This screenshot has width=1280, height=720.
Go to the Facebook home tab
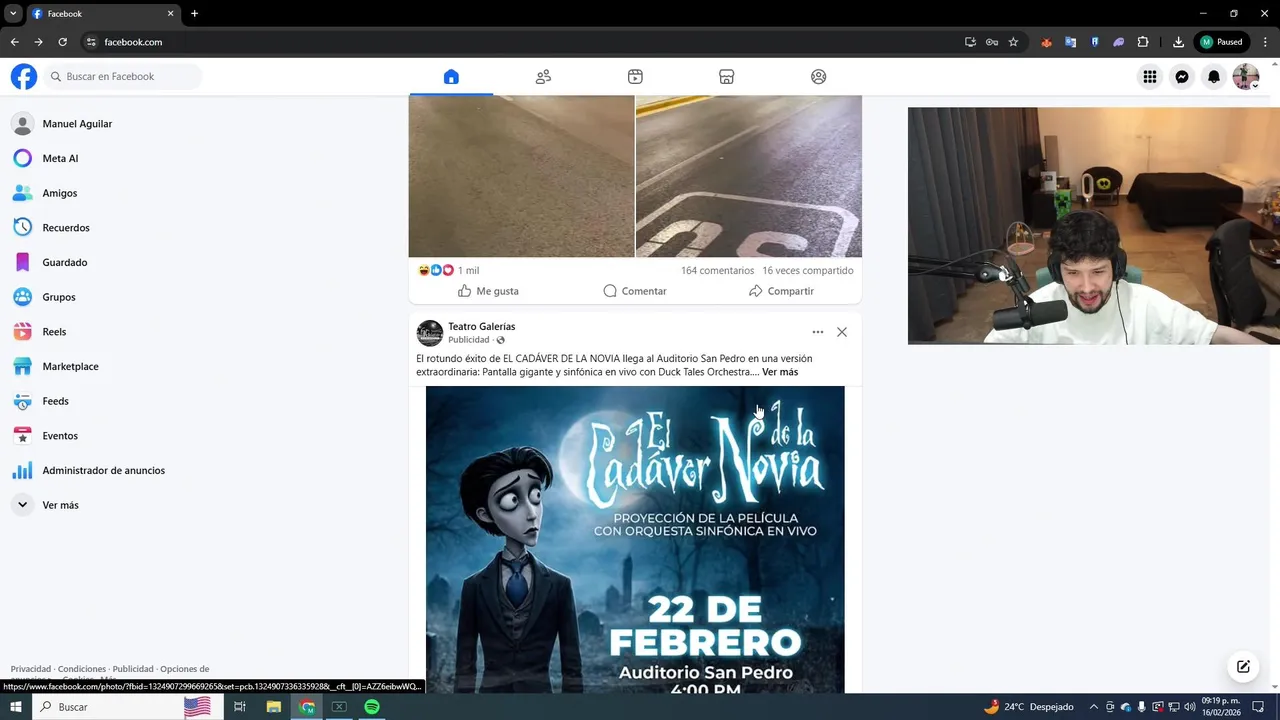tap(451, 77)
